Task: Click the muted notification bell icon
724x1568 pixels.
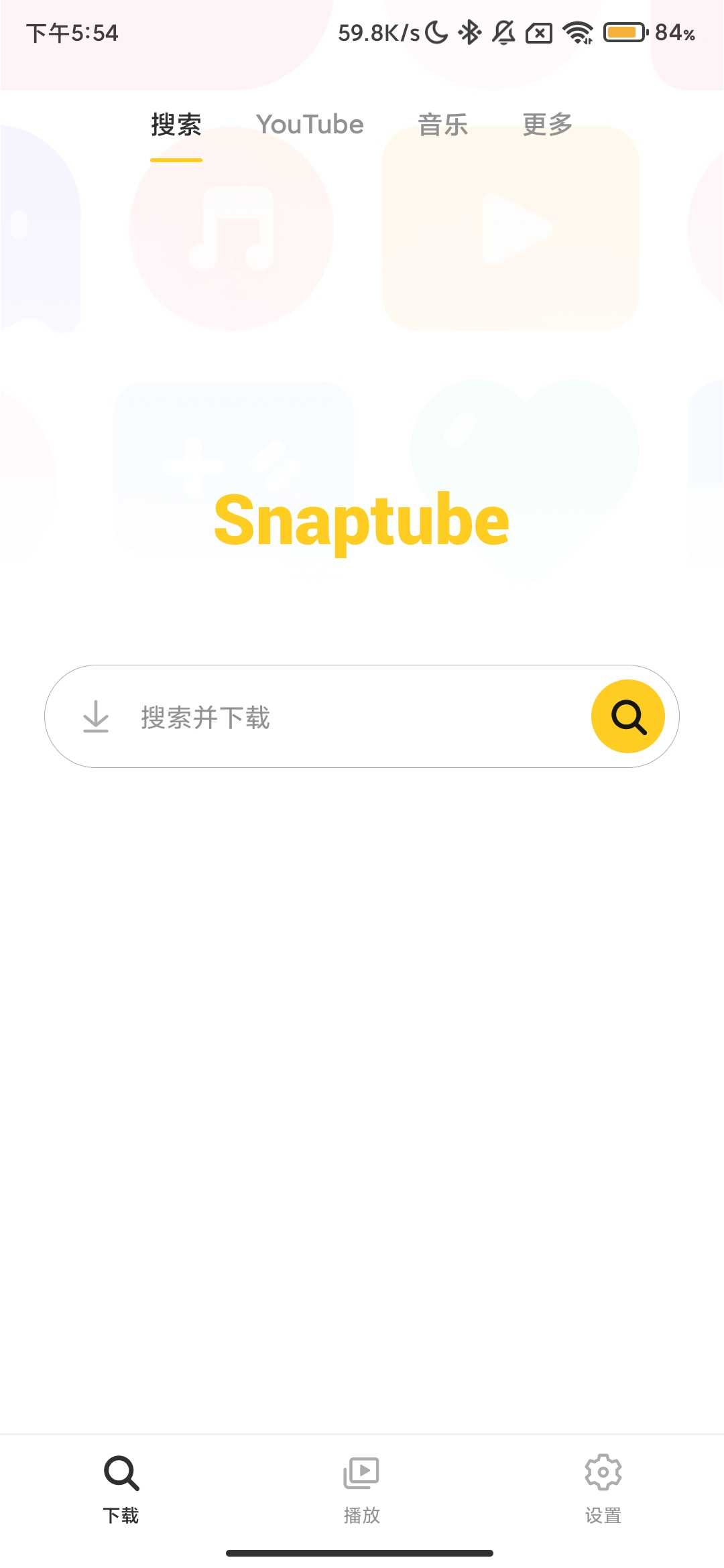Action: pos(505,31)
